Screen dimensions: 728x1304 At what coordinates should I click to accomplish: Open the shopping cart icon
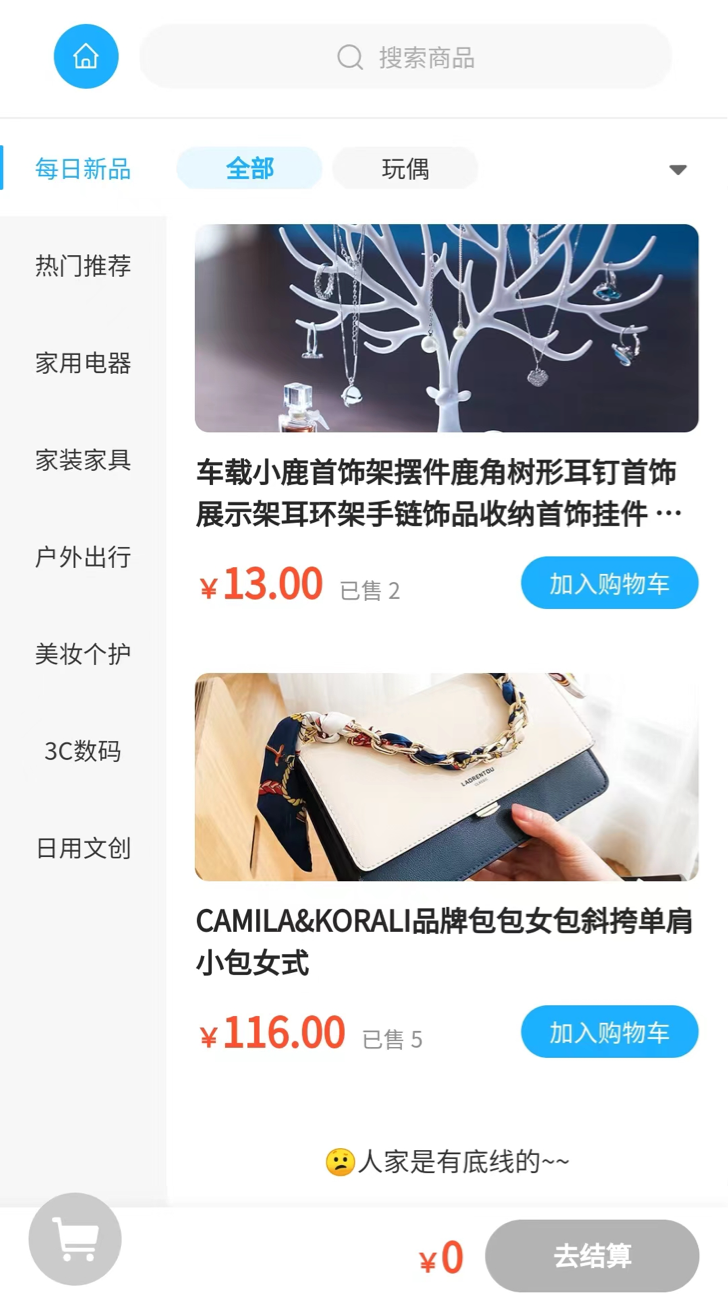click(75, 1240)
